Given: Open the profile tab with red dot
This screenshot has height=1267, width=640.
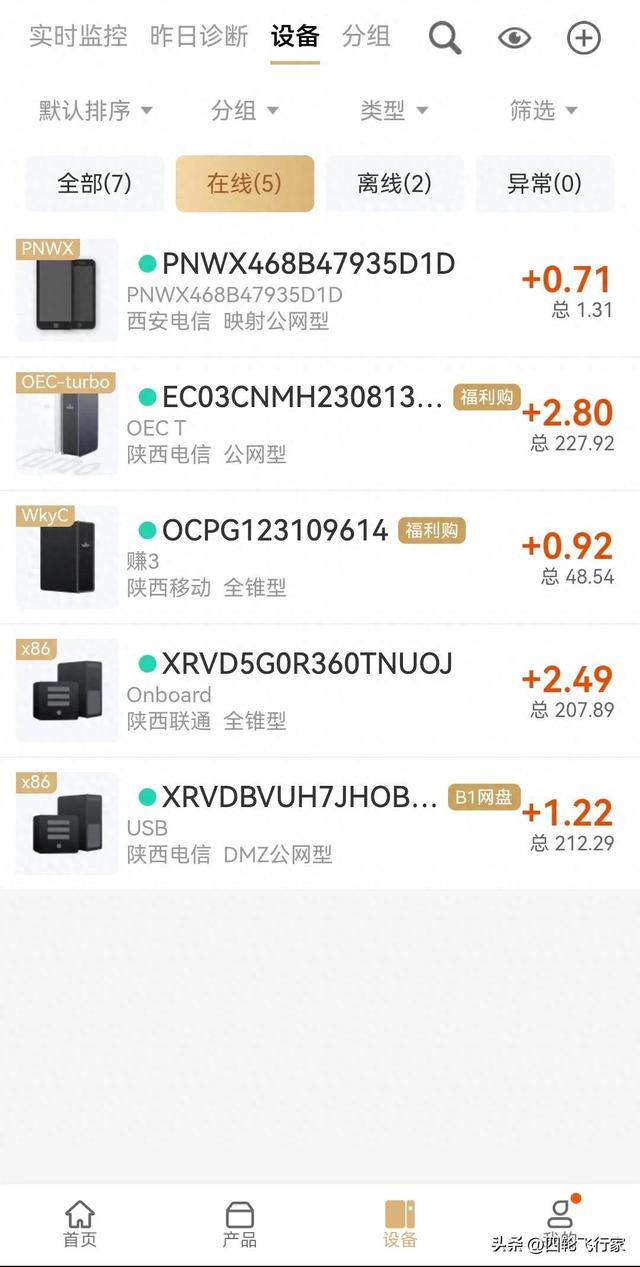Looking at the screenshot, I should point(560,1222).
